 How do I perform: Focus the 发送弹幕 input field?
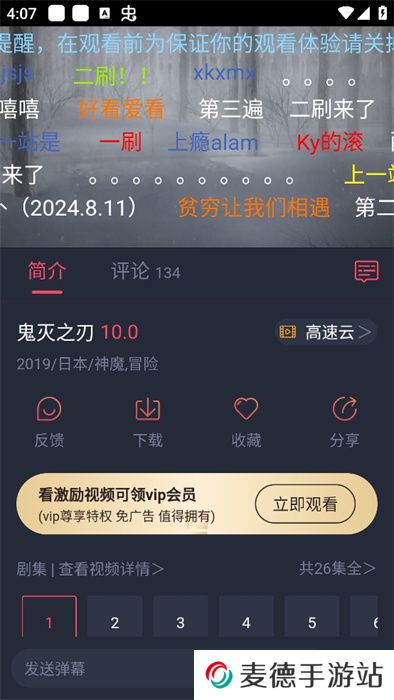[103, 669]
